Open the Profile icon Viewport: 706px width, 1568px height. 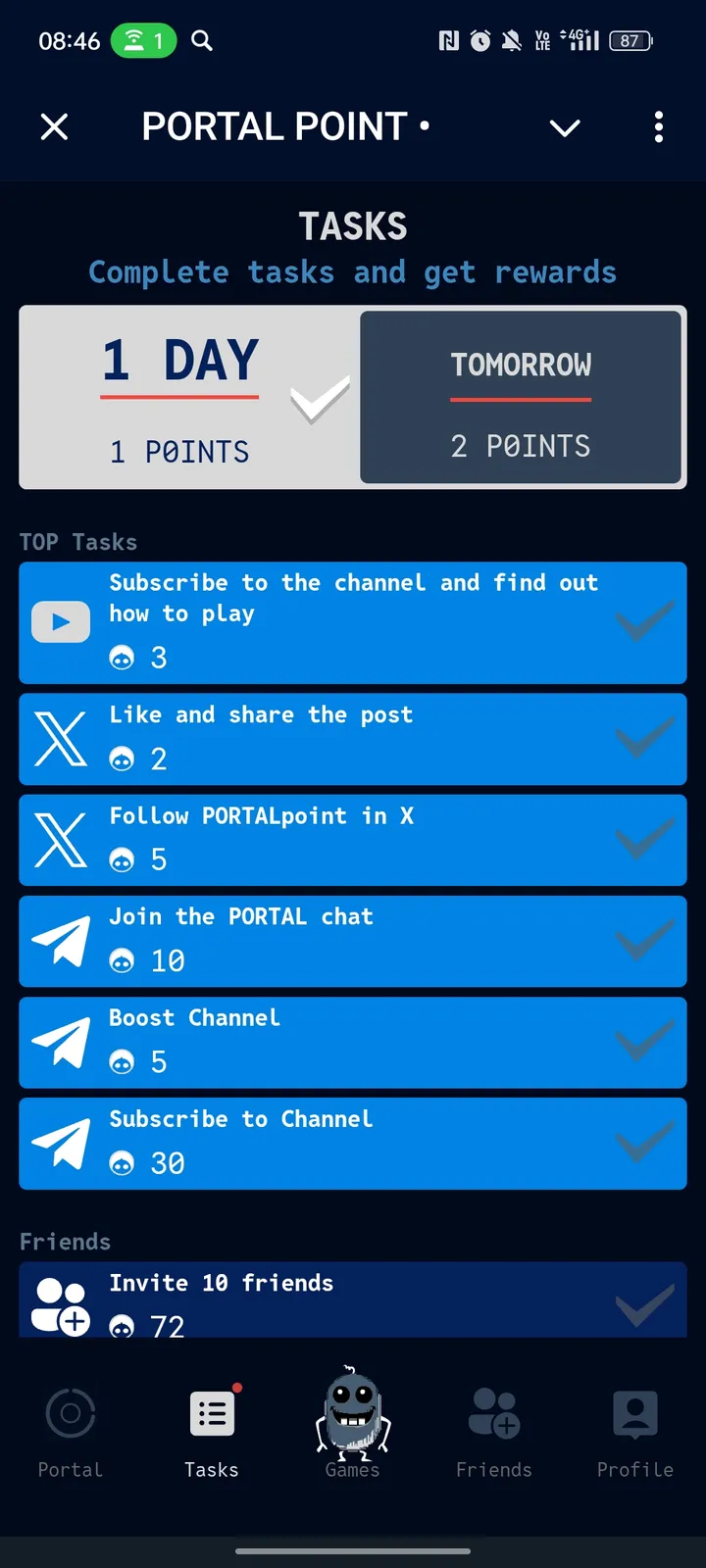pos(634,1412)
